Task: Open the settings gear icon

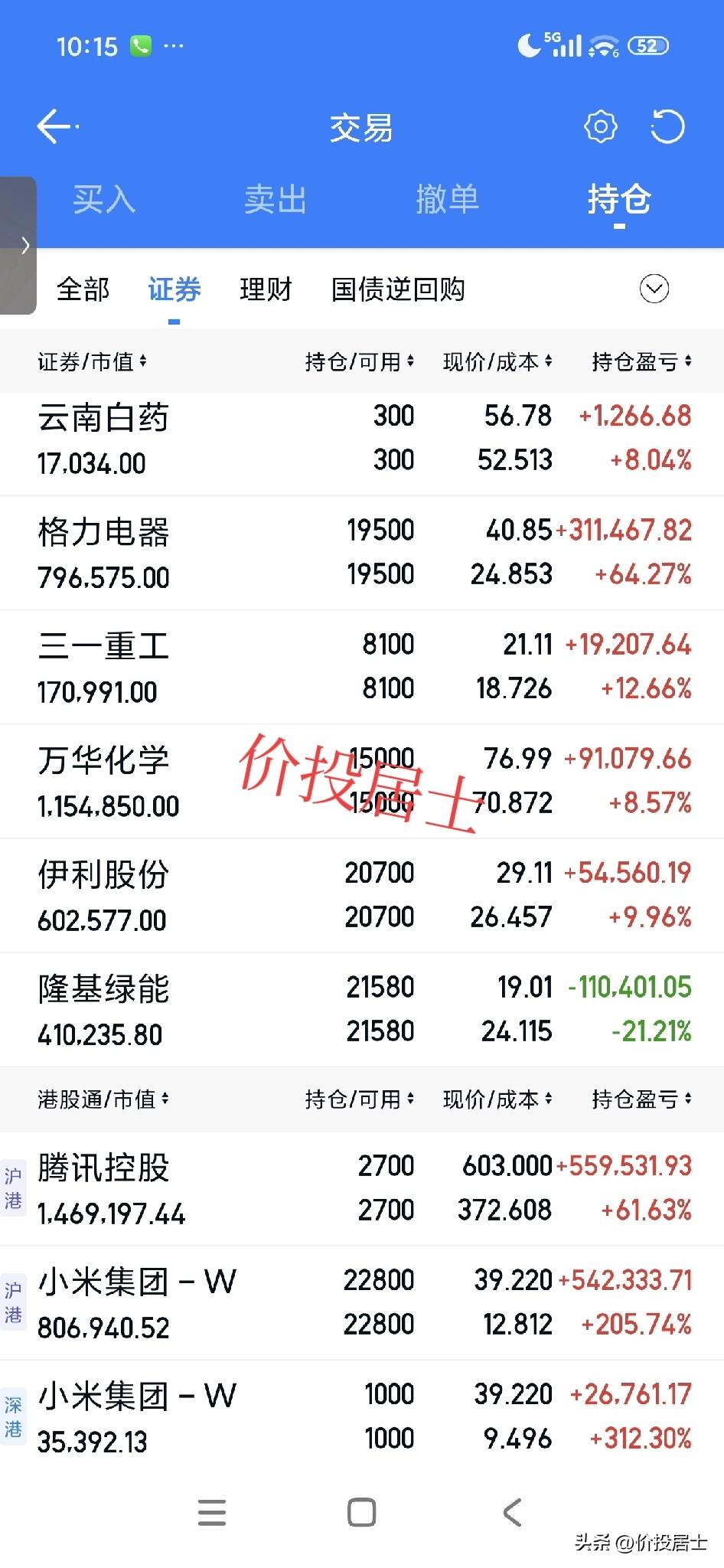Action: click(x=600, y=127)
